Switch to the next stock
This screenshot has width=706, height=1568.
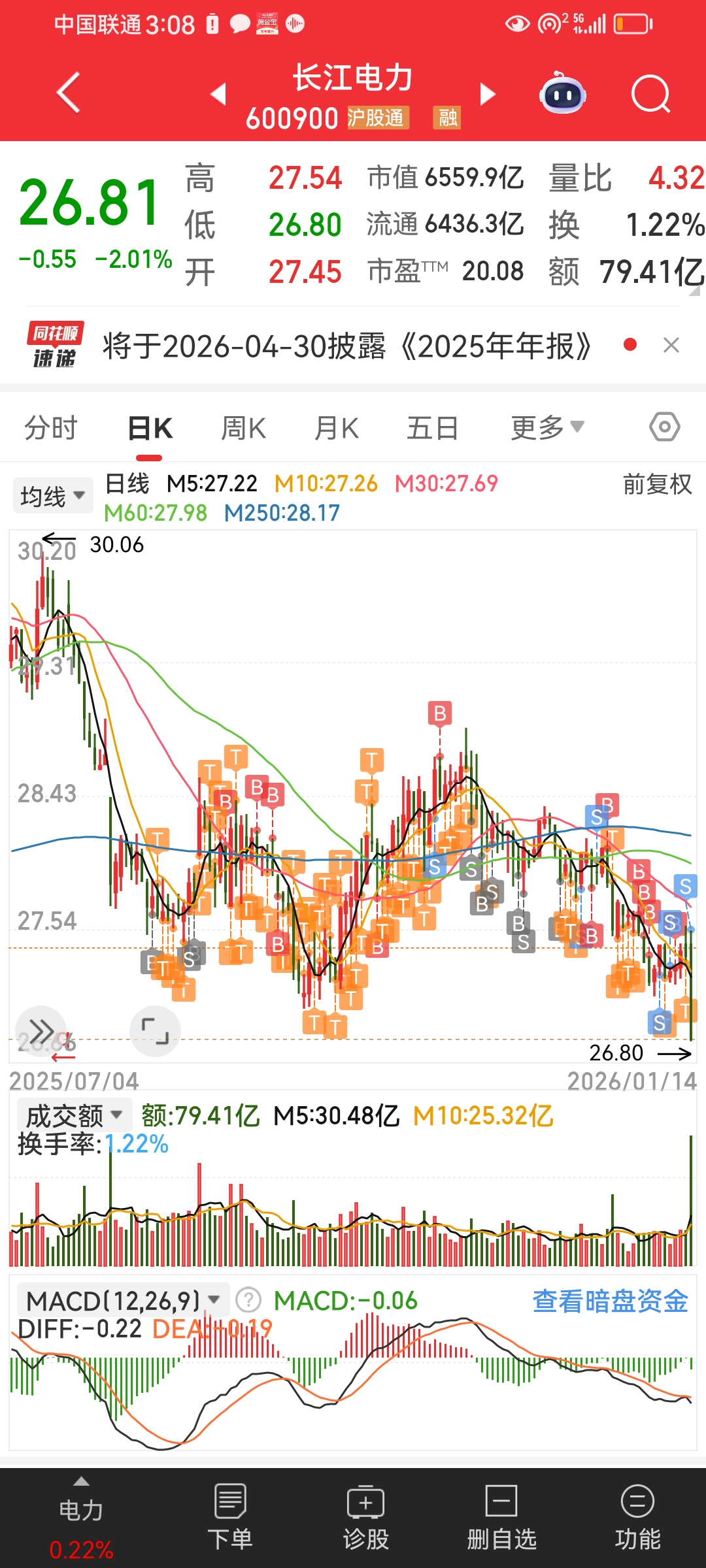(x=488, y=93)
